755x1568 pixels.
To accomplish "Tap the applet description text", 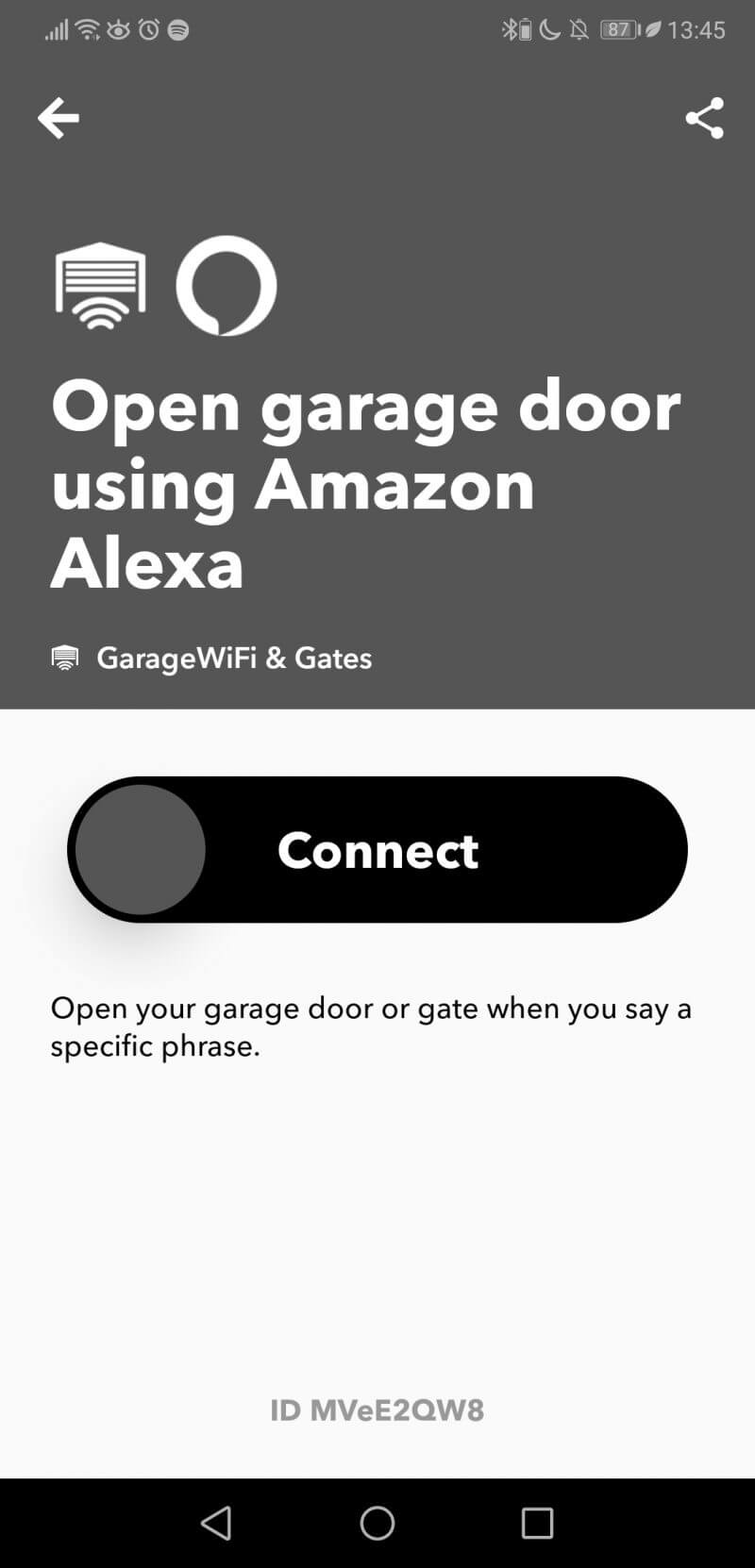I will [371, 1026].
